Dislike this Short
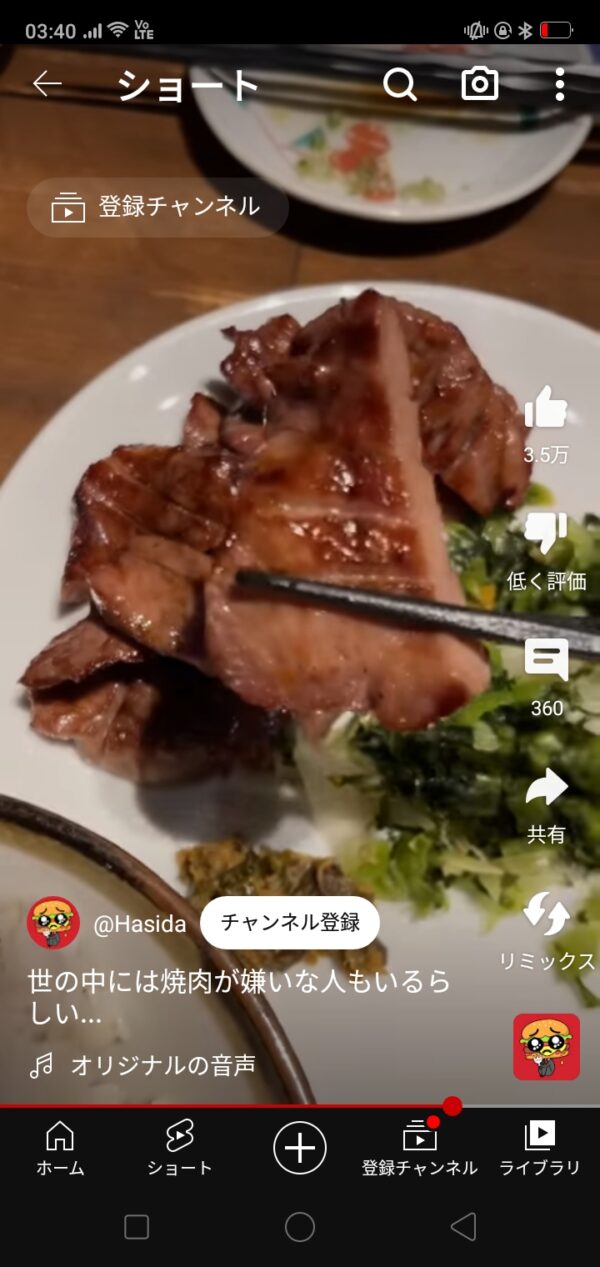The height and width of the screenshot is (1267, 600). pyautogui.click(x=546, y=535)
